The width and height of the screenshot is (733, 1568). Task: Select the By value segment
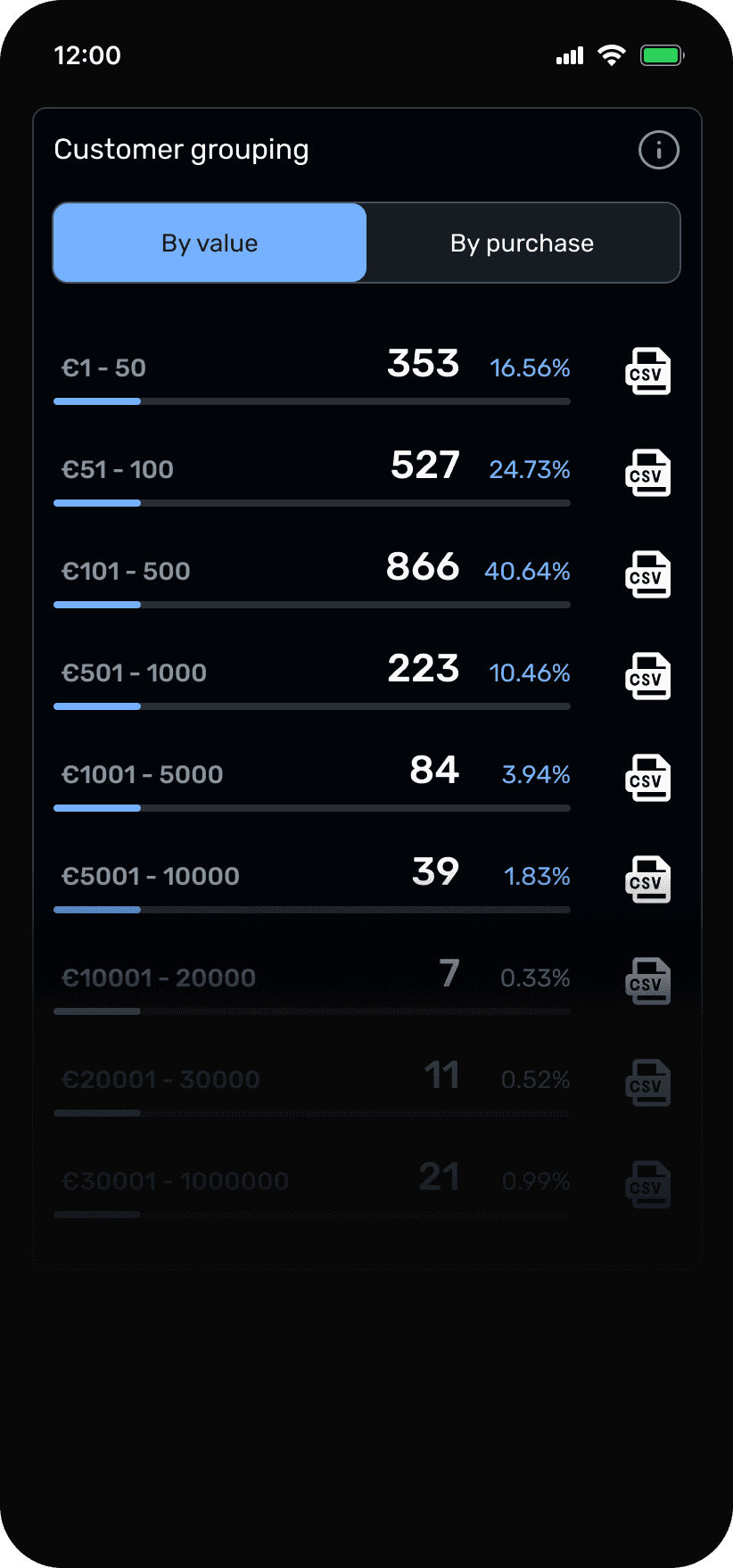[210, 243]
